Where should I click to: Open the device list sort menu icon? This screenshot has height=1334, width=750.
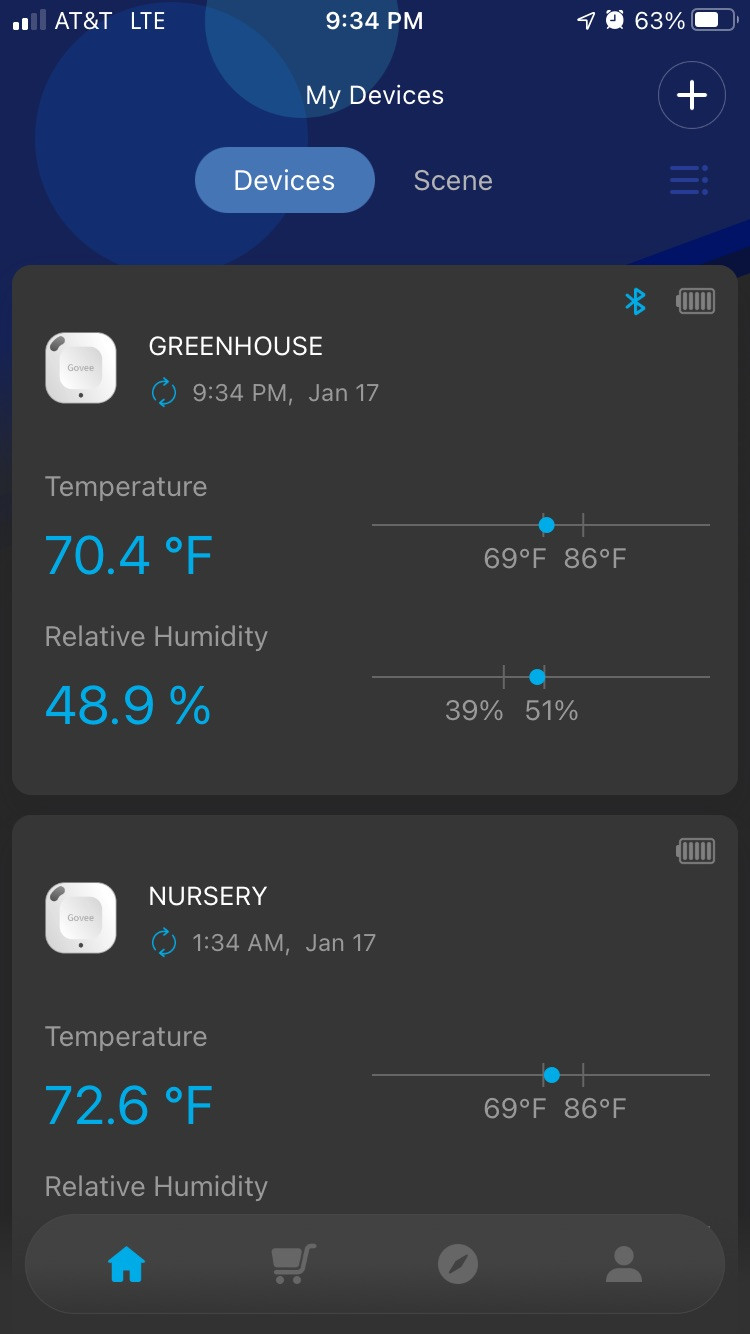pos(689,180)
